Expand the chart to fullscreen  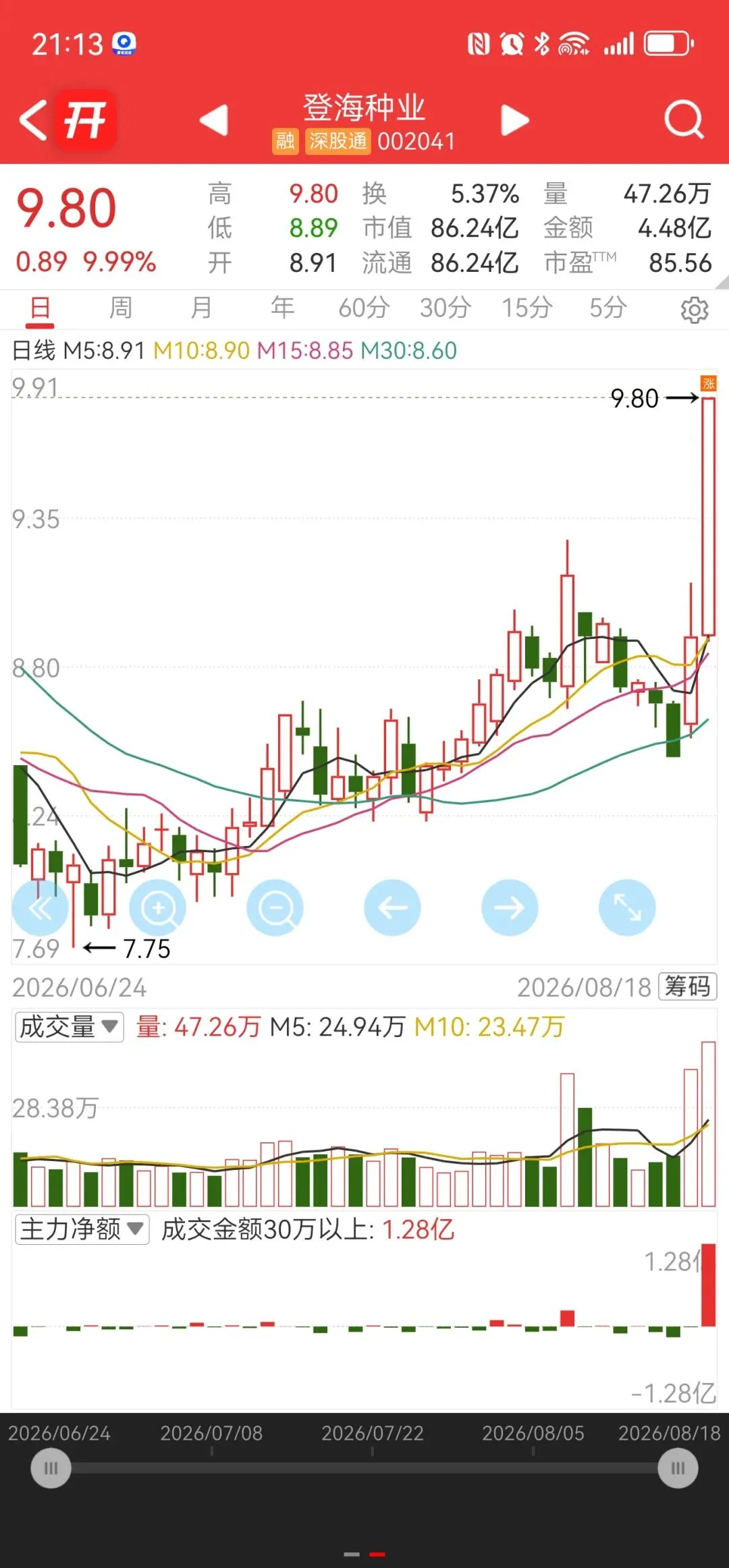[x=627, y=907]
